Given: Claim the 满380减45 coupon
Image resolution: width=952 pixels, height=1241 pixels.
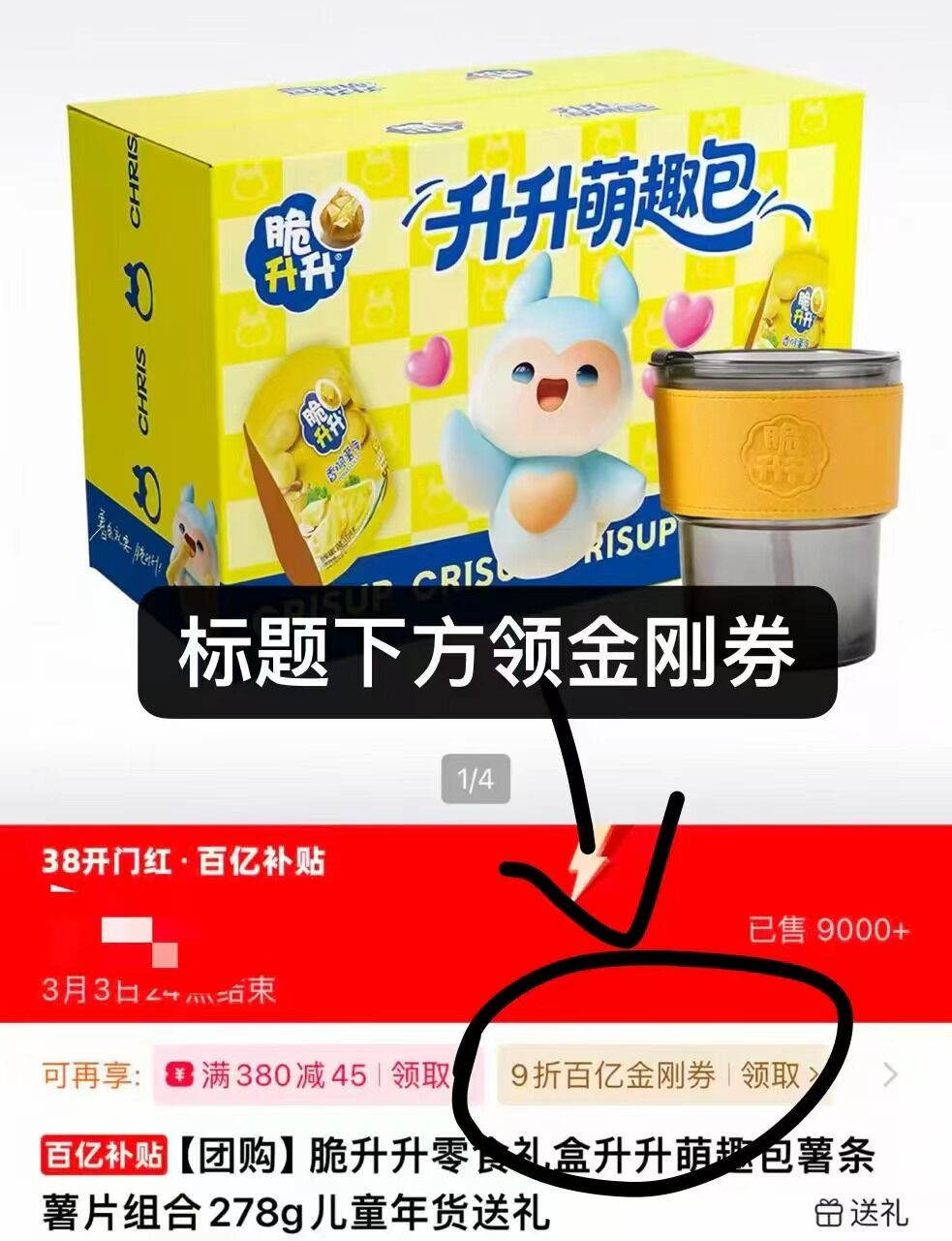Looking at the screenshot, I should coord(420,1075).
